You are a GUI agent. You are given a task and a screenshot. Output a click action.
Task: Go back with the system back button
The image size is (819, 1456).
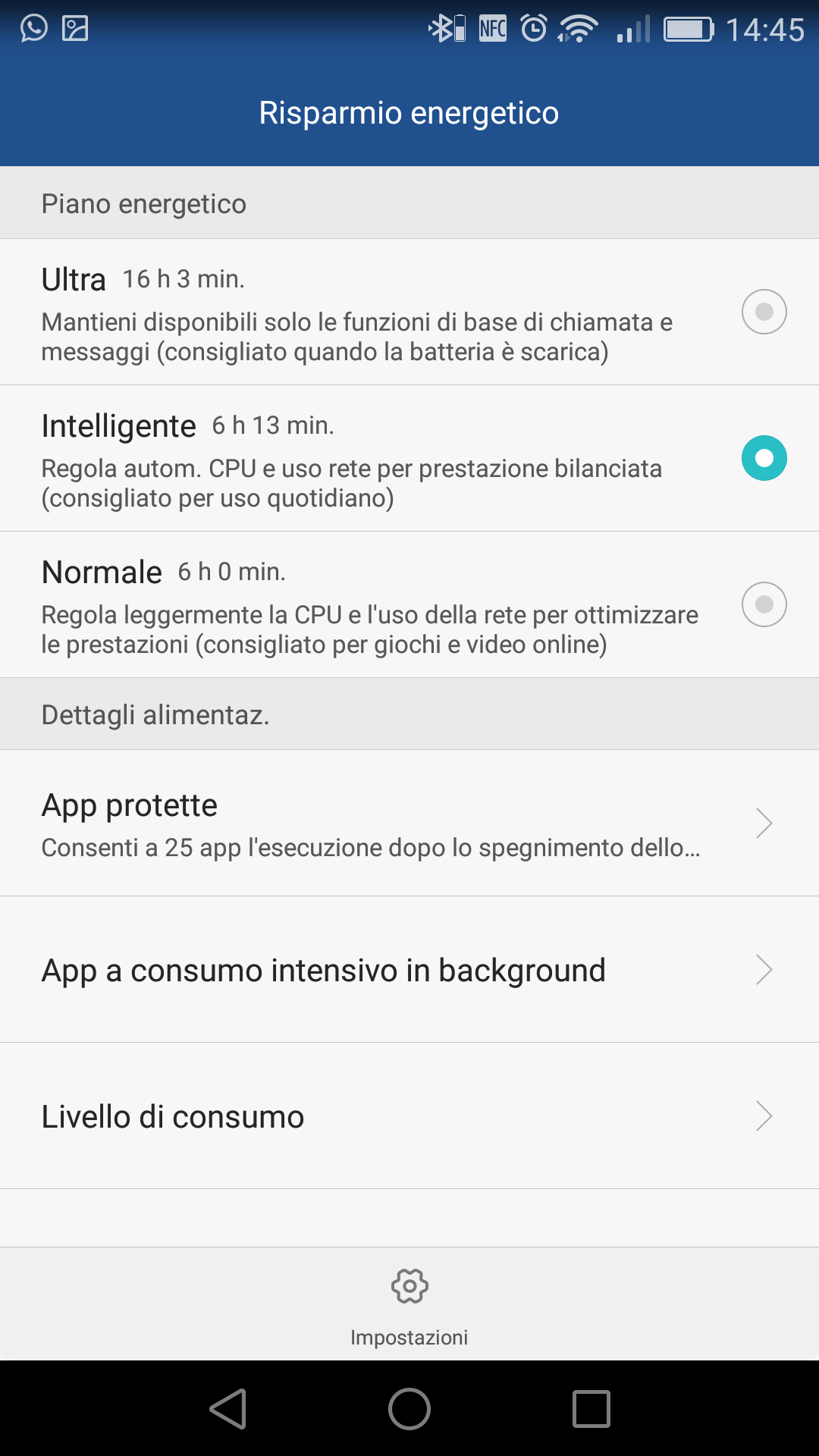(x=227, y=1409)
